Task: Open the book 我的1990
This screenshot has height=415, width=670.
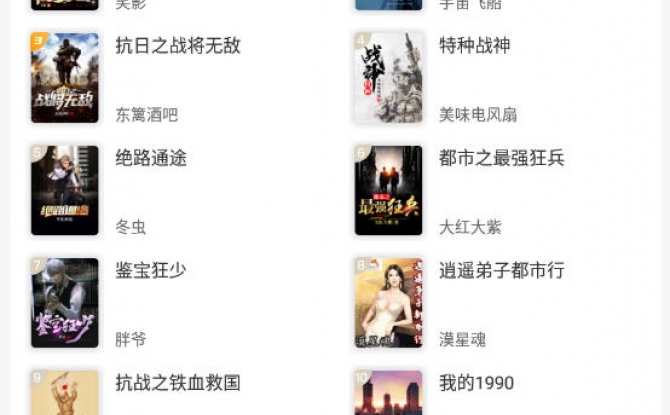Action: (477, 383)
